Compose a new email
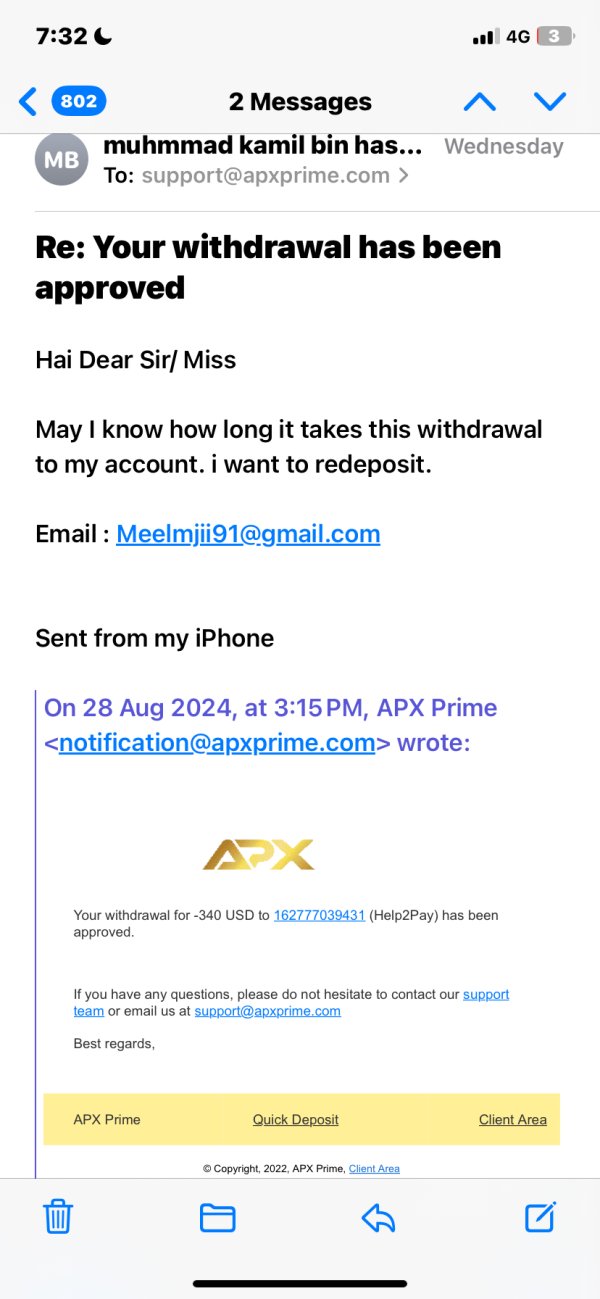600x1299 pixels. 540,1216
